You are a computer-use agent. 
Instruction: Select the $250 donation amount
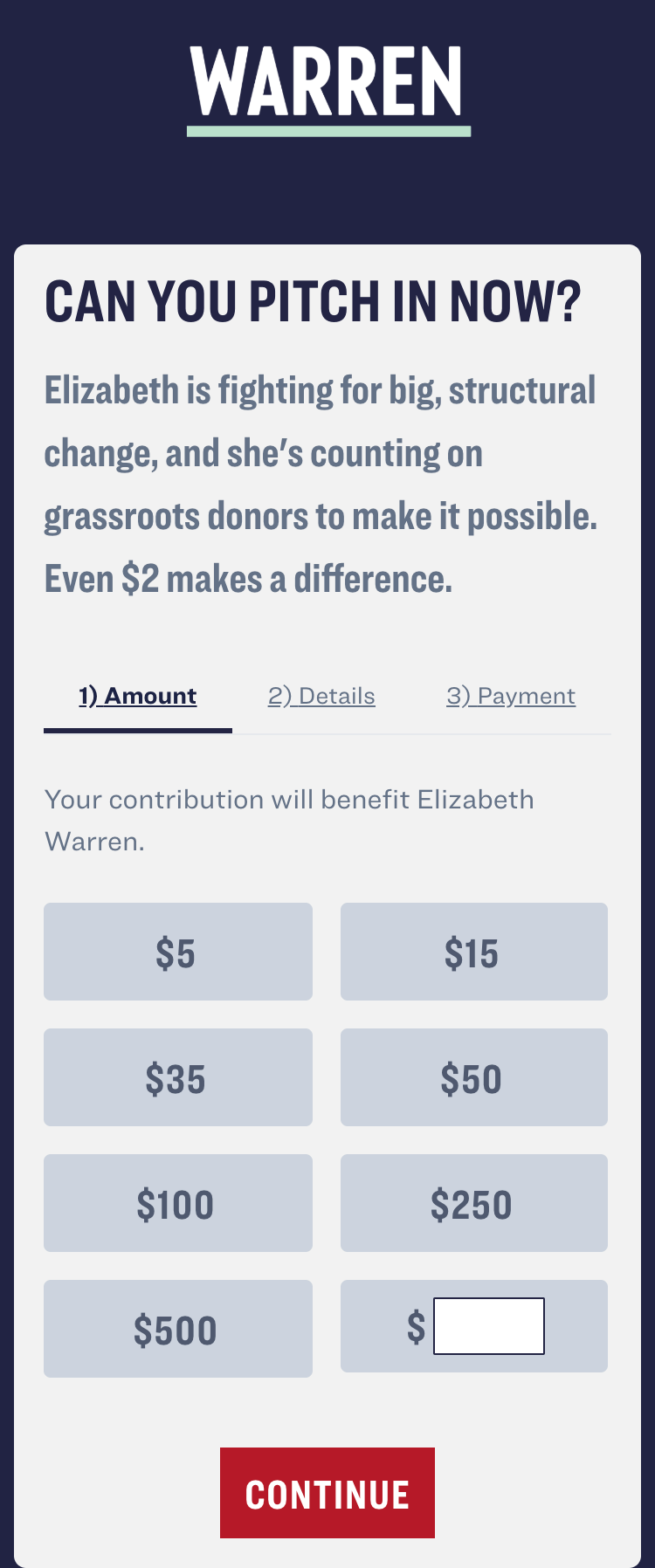473,1202
